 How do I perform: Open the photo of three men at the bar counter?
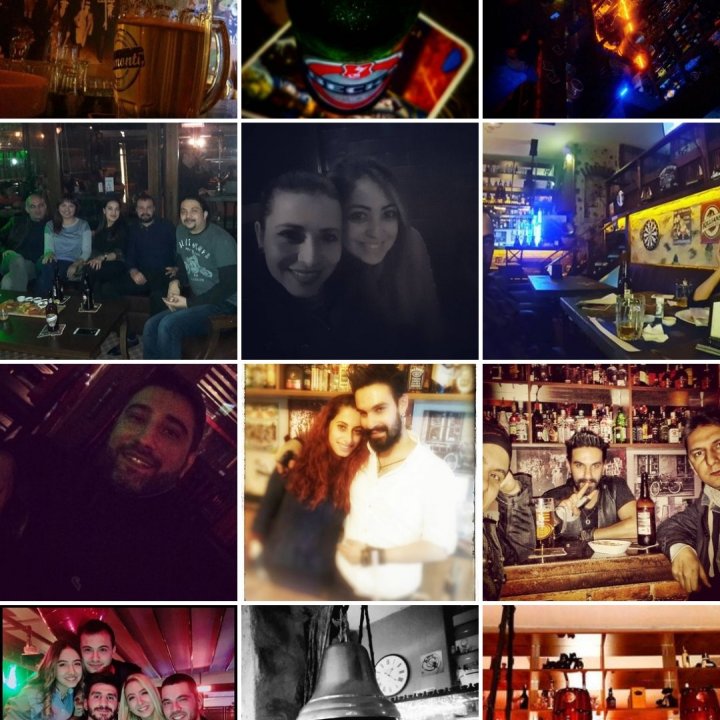click(600, 481)
